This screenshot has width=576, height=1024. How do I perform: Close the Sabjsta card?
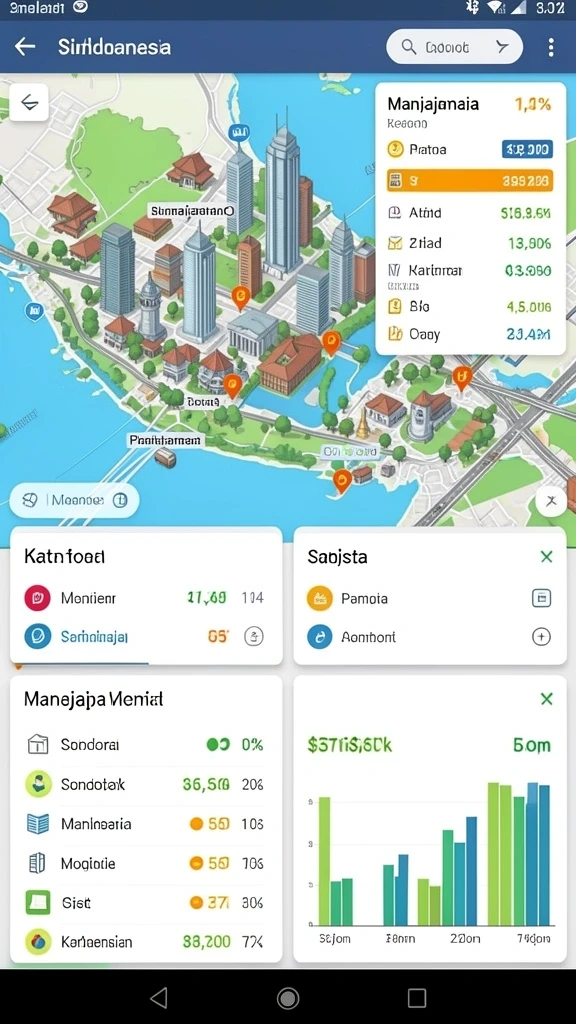tap(547, 556)
